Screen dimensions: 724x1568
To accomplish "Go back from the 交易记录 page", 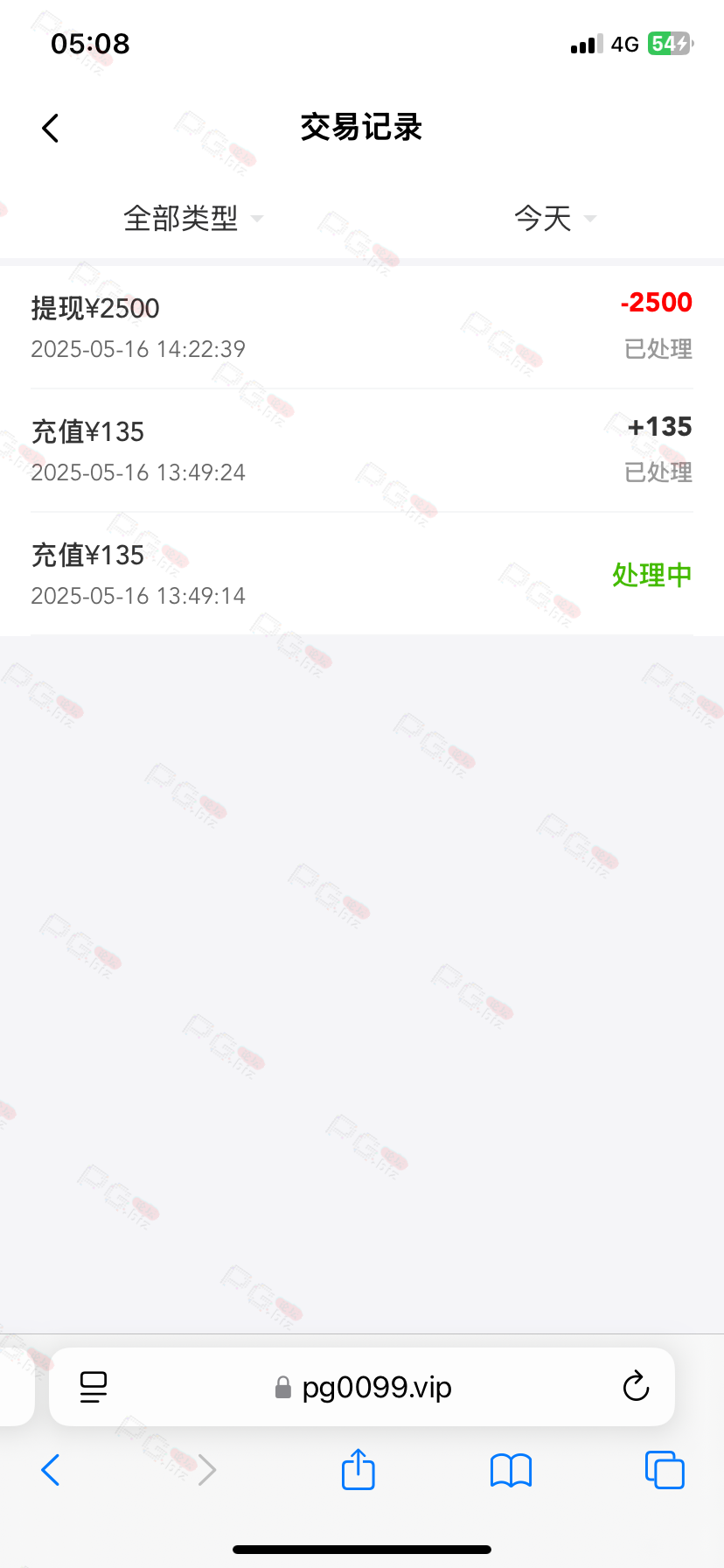I will pos(51,128).
